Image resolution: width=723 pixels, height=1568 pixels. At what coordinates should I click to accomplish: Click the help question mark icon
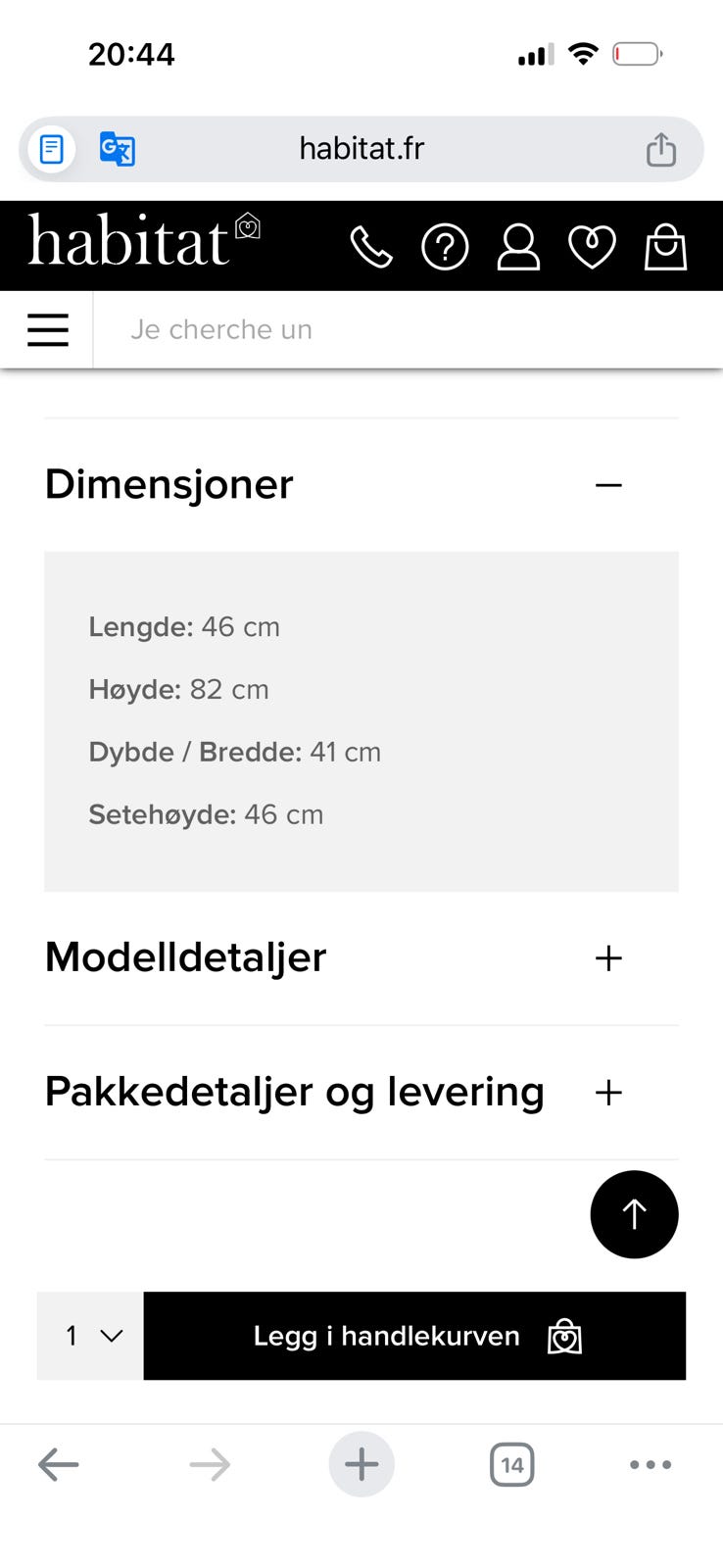[x=446, y=246]
